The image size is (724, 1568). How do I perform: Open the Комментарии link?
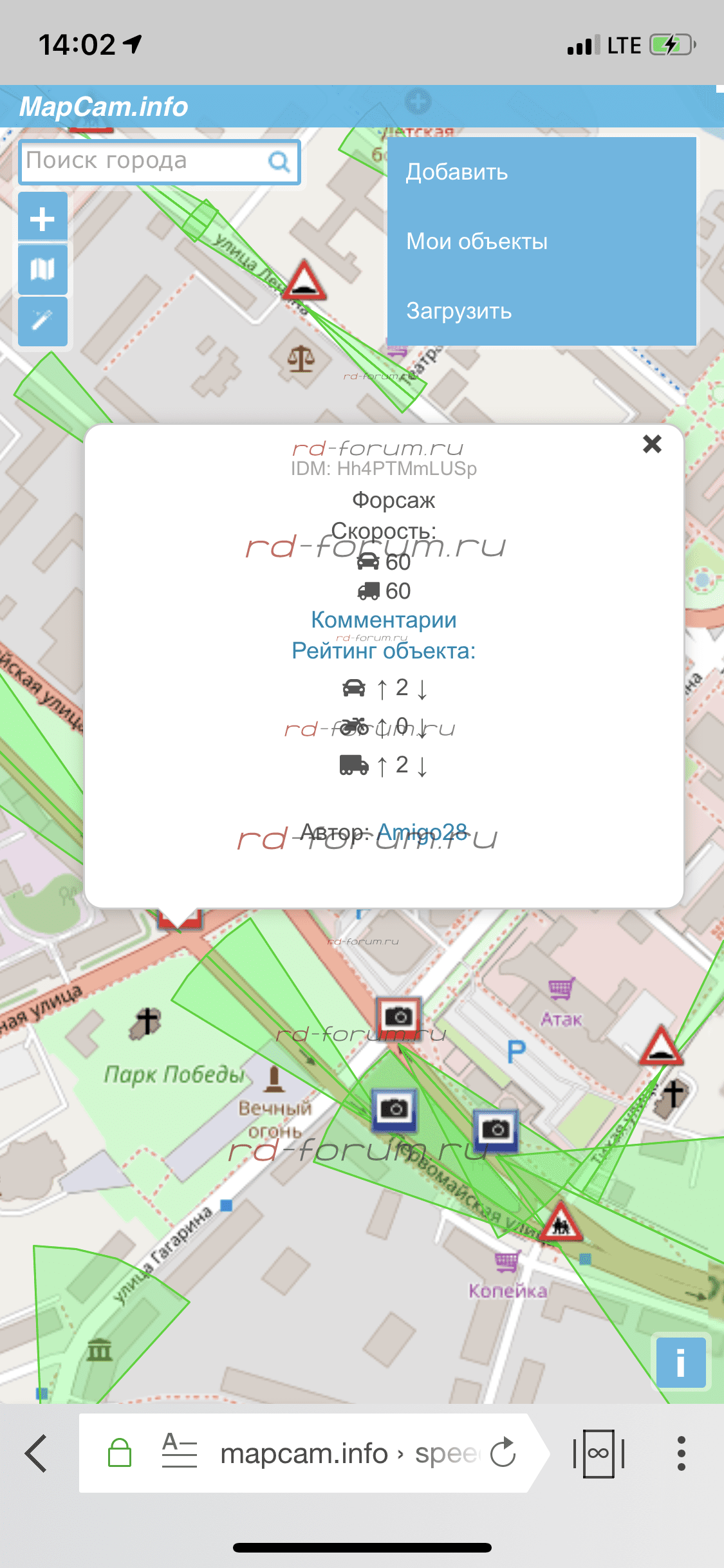384,620
